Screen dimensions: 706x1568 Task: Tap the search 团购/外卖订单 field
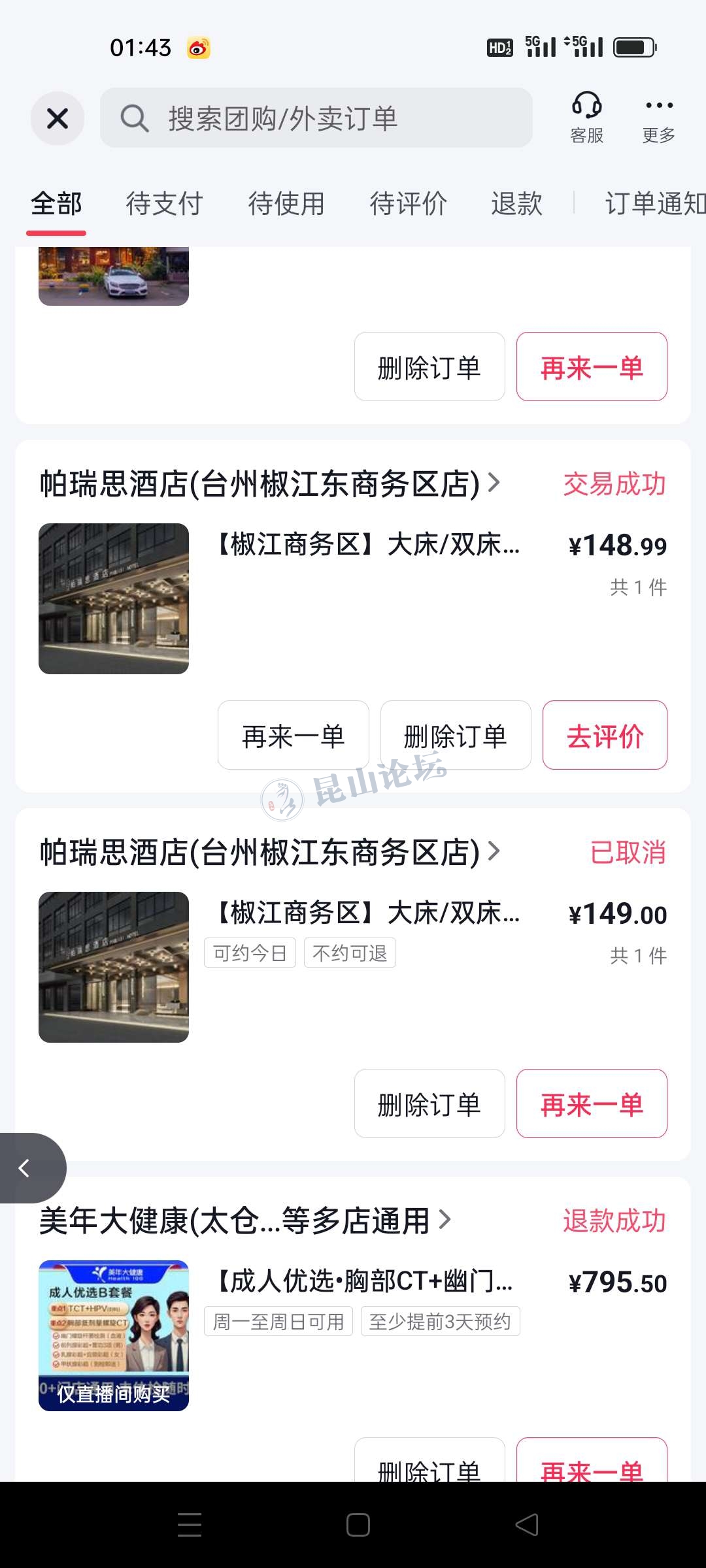[x=316, y=118]
